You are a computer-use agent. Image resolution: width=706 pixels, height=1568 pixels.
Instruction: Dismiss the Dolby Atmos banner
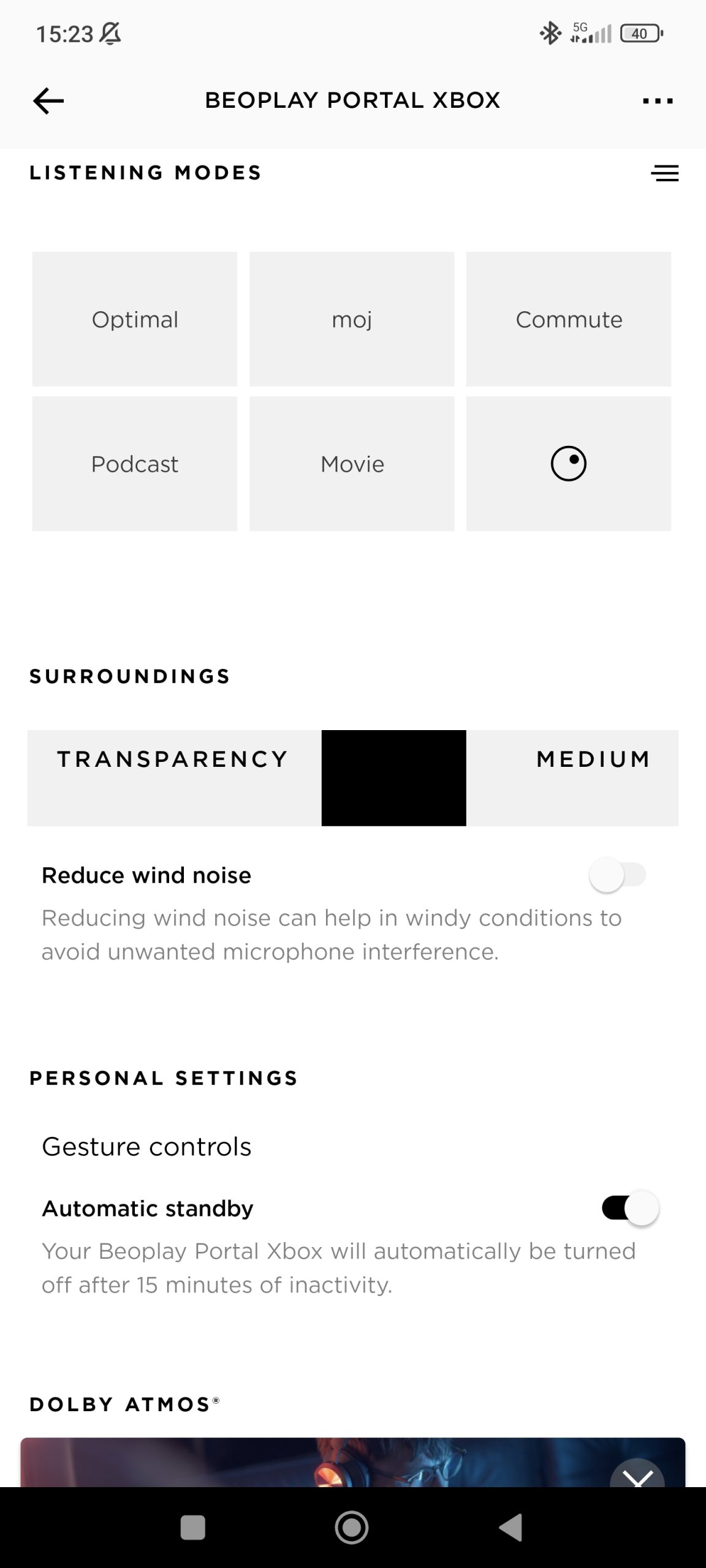click(637, 1476)
